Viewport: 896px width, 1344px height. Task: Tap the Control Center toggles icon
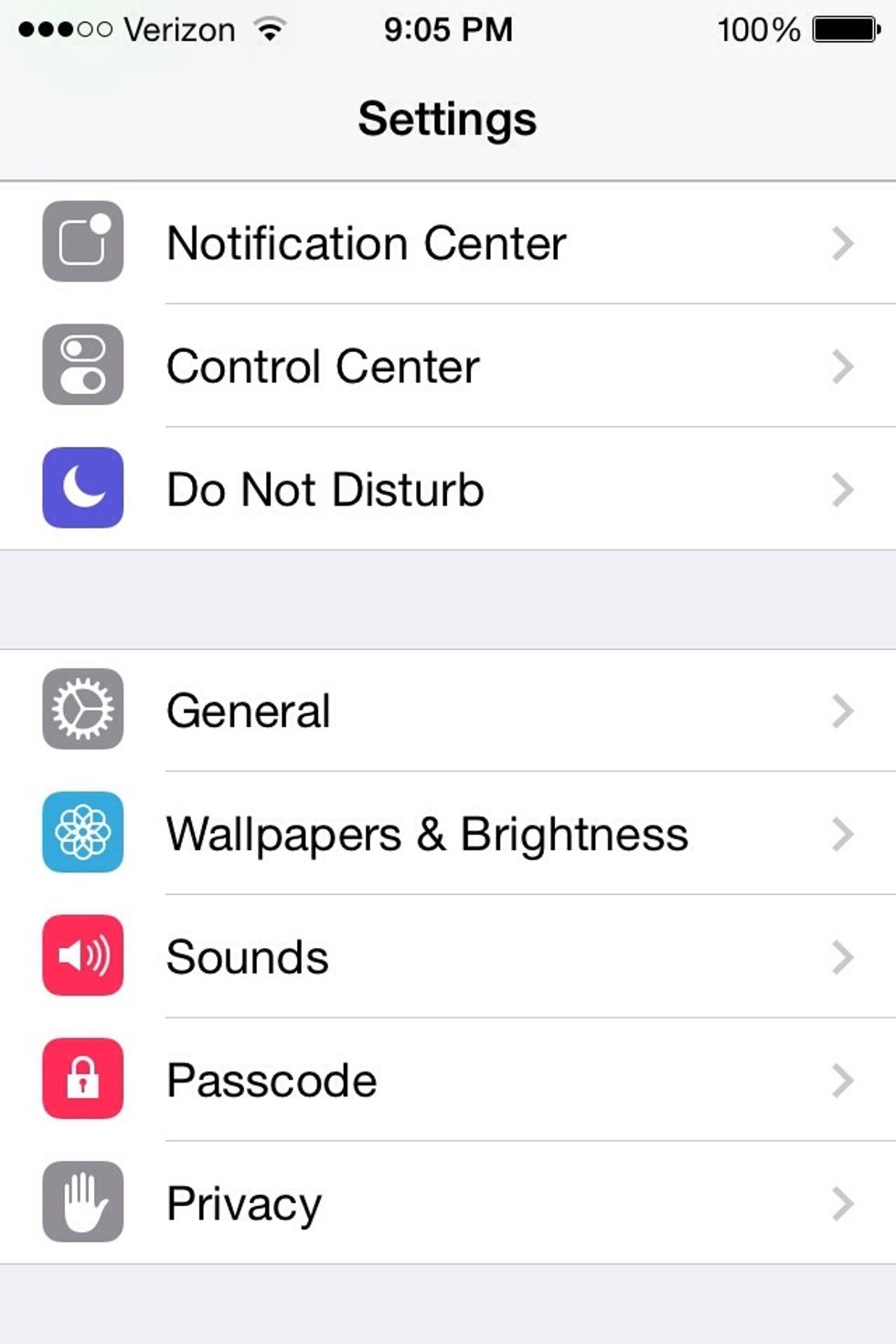pos(82,366)
